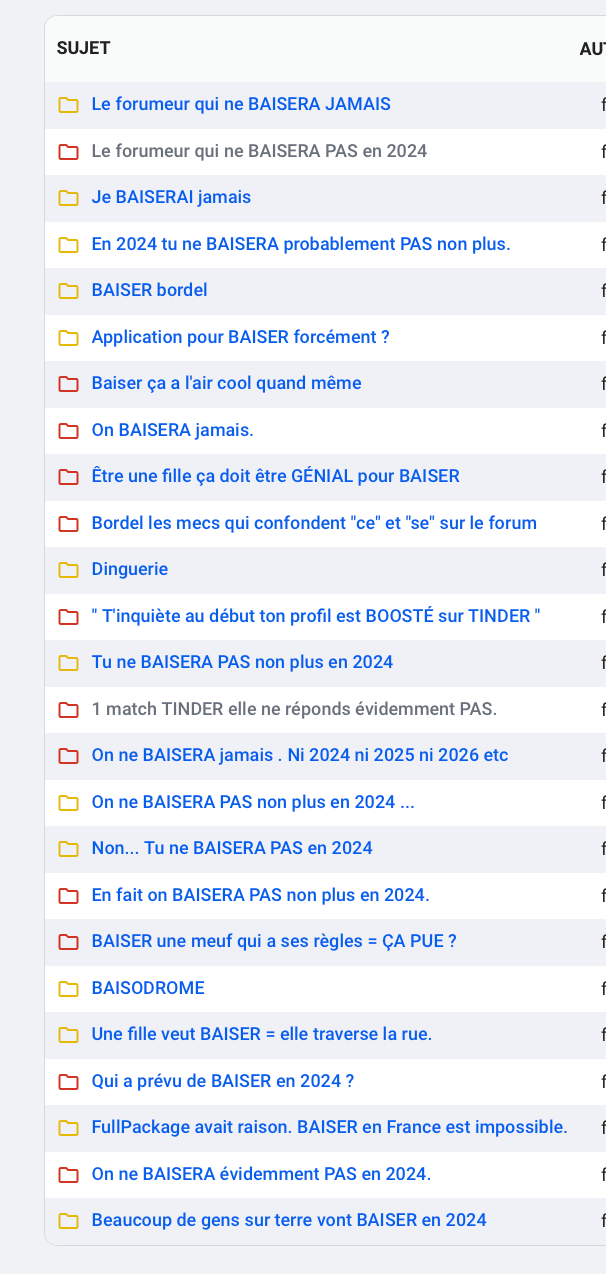Open topic about profil BOOSTÉ sur TINDER
Image resolution: width=606 pixels, height=1274 pixels.
point(315,616)
